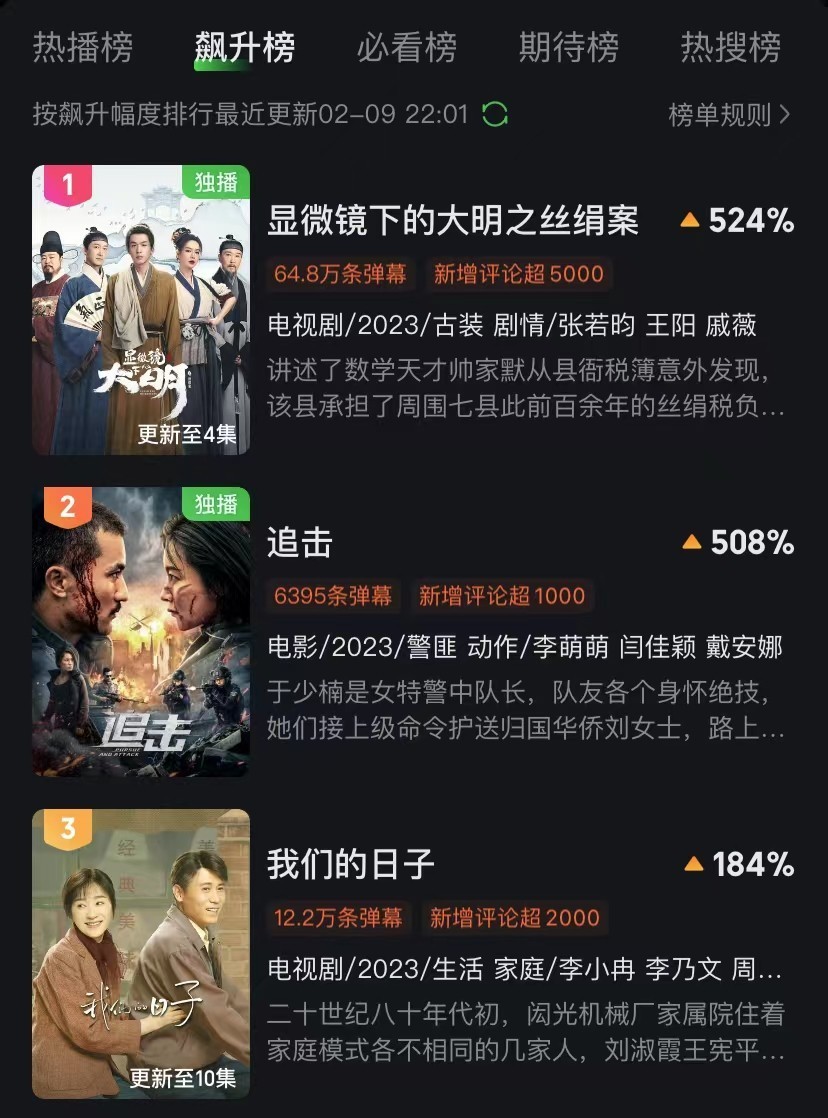
Task: Click the green refresh icon to update rankings
Action: pyautogui.click(x=493, y=115)
